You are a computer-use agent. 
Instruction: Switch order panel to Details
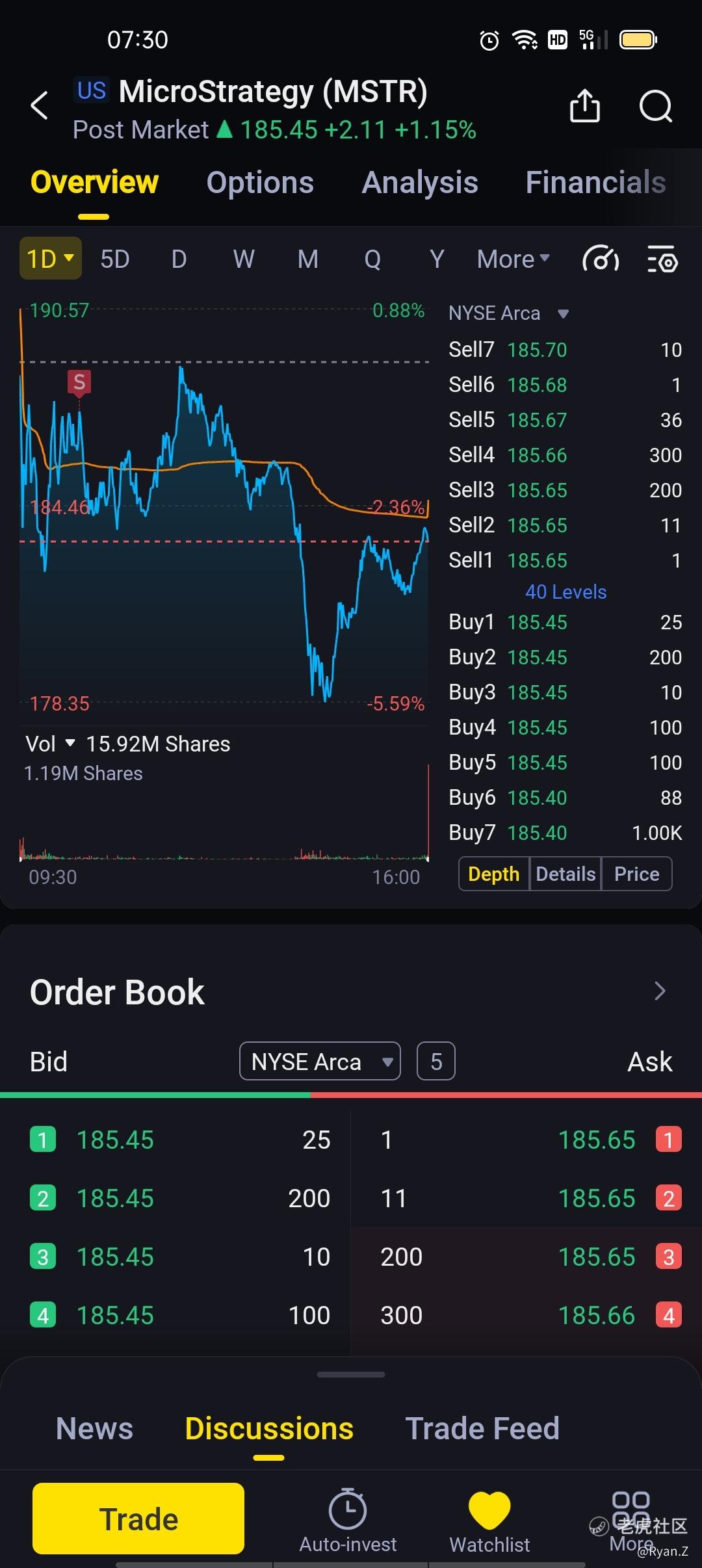pos(565,874)
